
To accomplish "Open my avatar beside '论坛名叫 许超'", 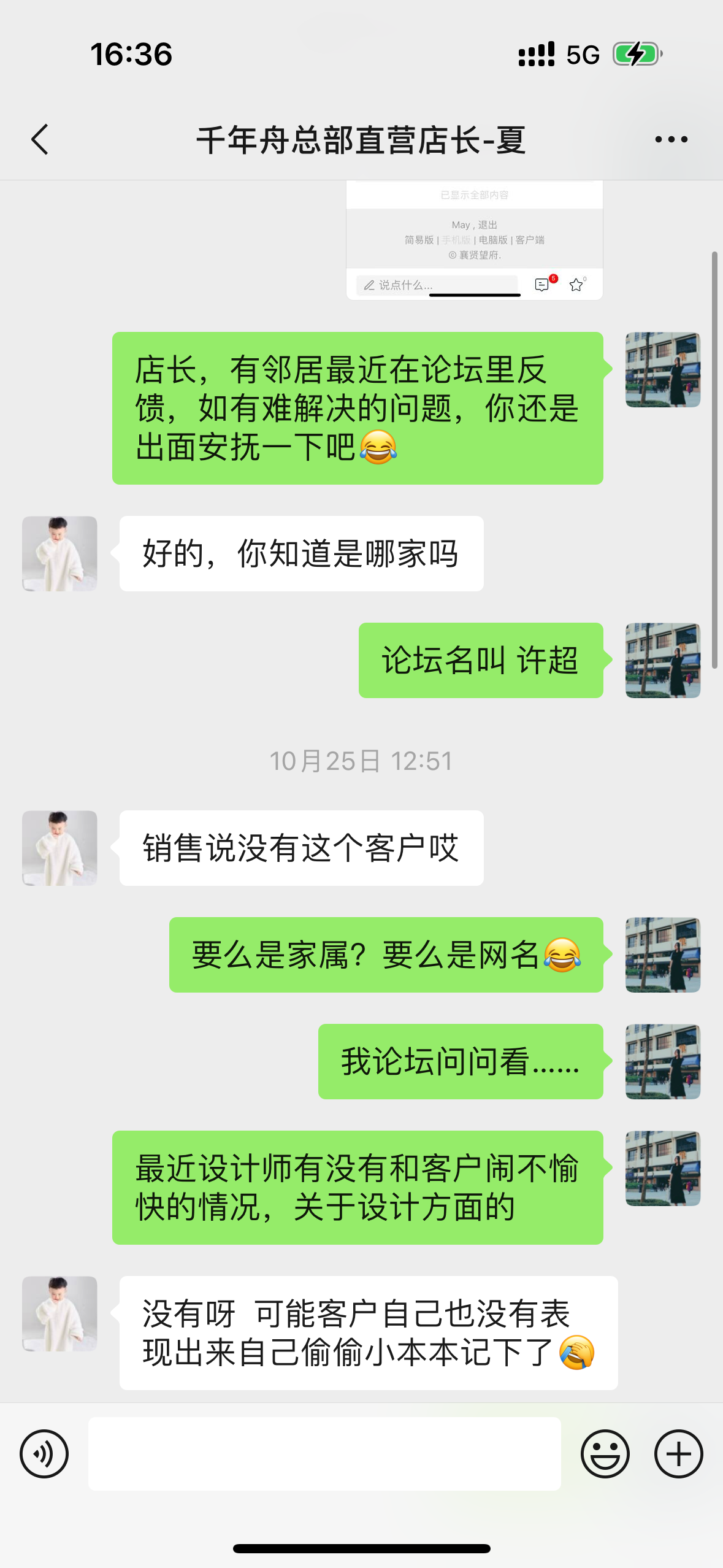I will tap(662, 660).
